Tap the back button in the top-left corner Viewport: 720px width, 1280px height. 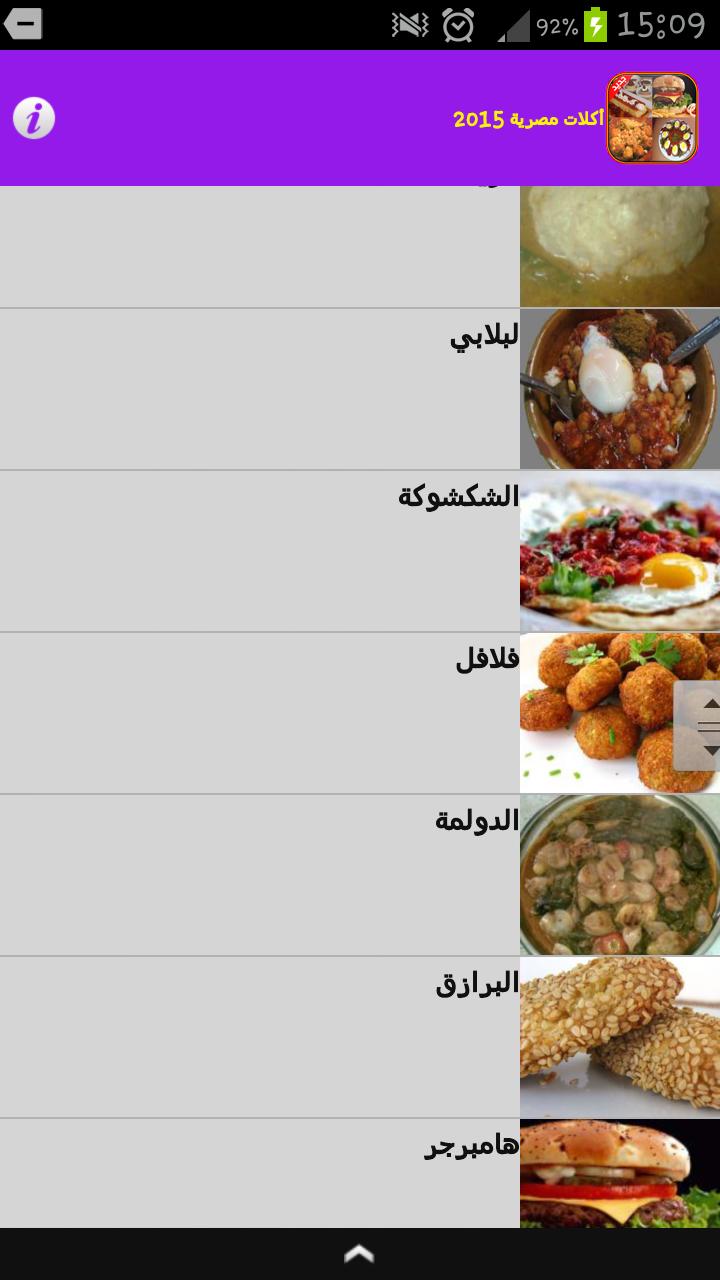click(x=22, y=23)
